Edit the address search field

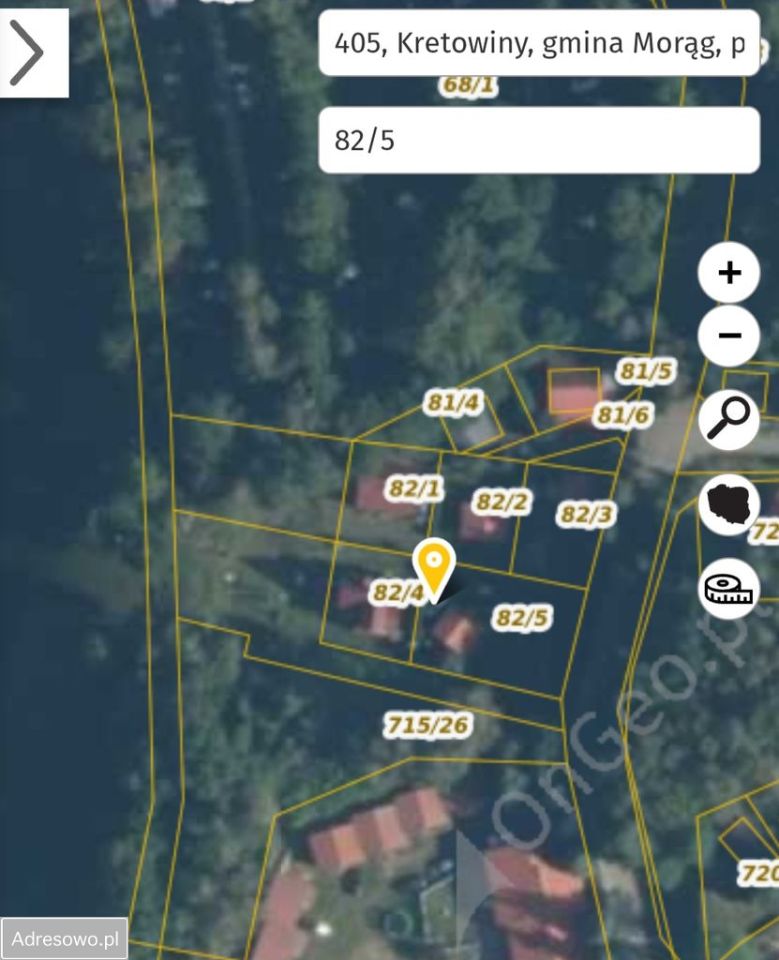pyautogui.click(x=538, y=43)
